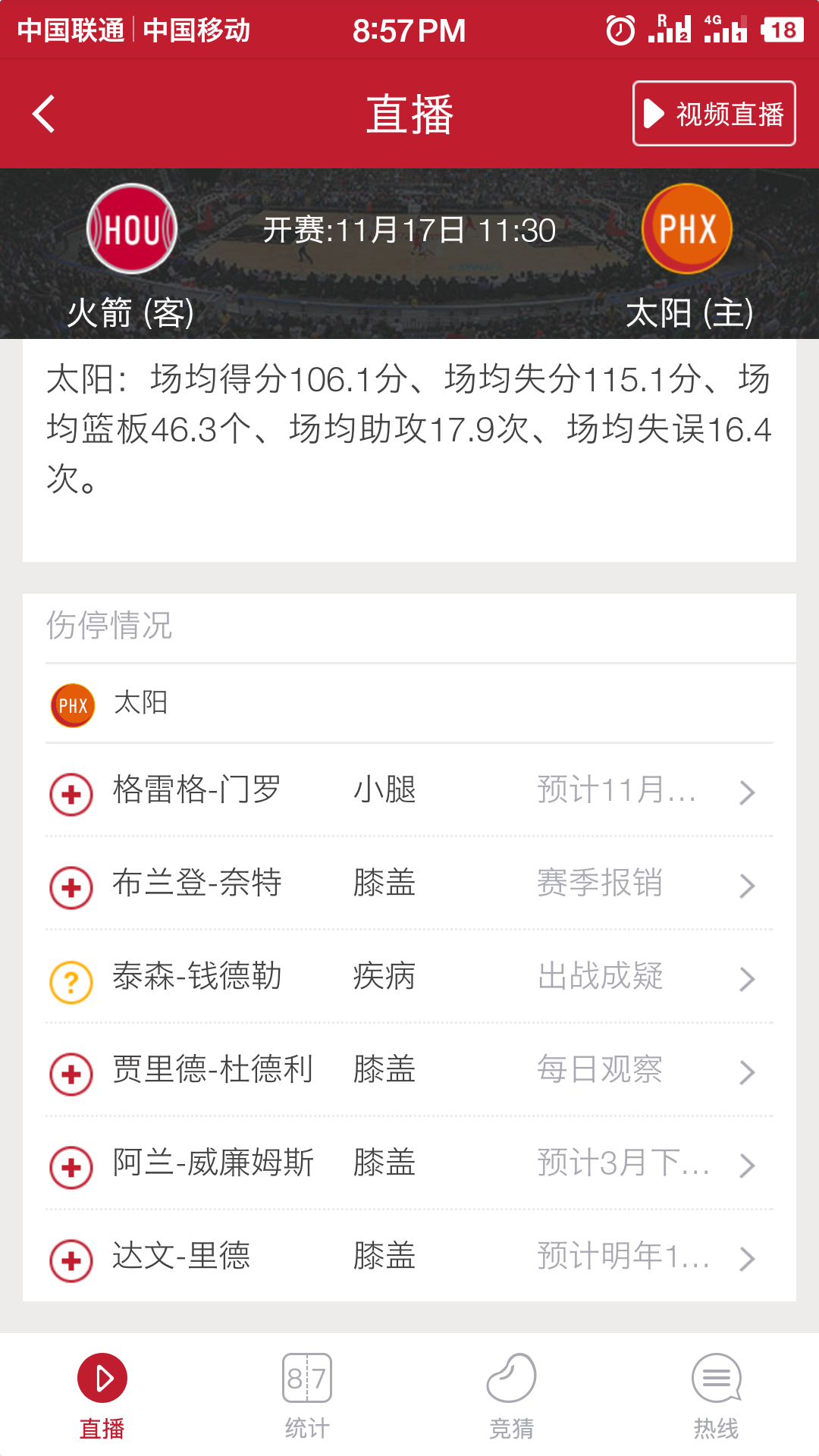Viewport: 819px width, 1456px height.
Task: View 布兰登-奈特 injury details
Action: [x=409, y=884]
